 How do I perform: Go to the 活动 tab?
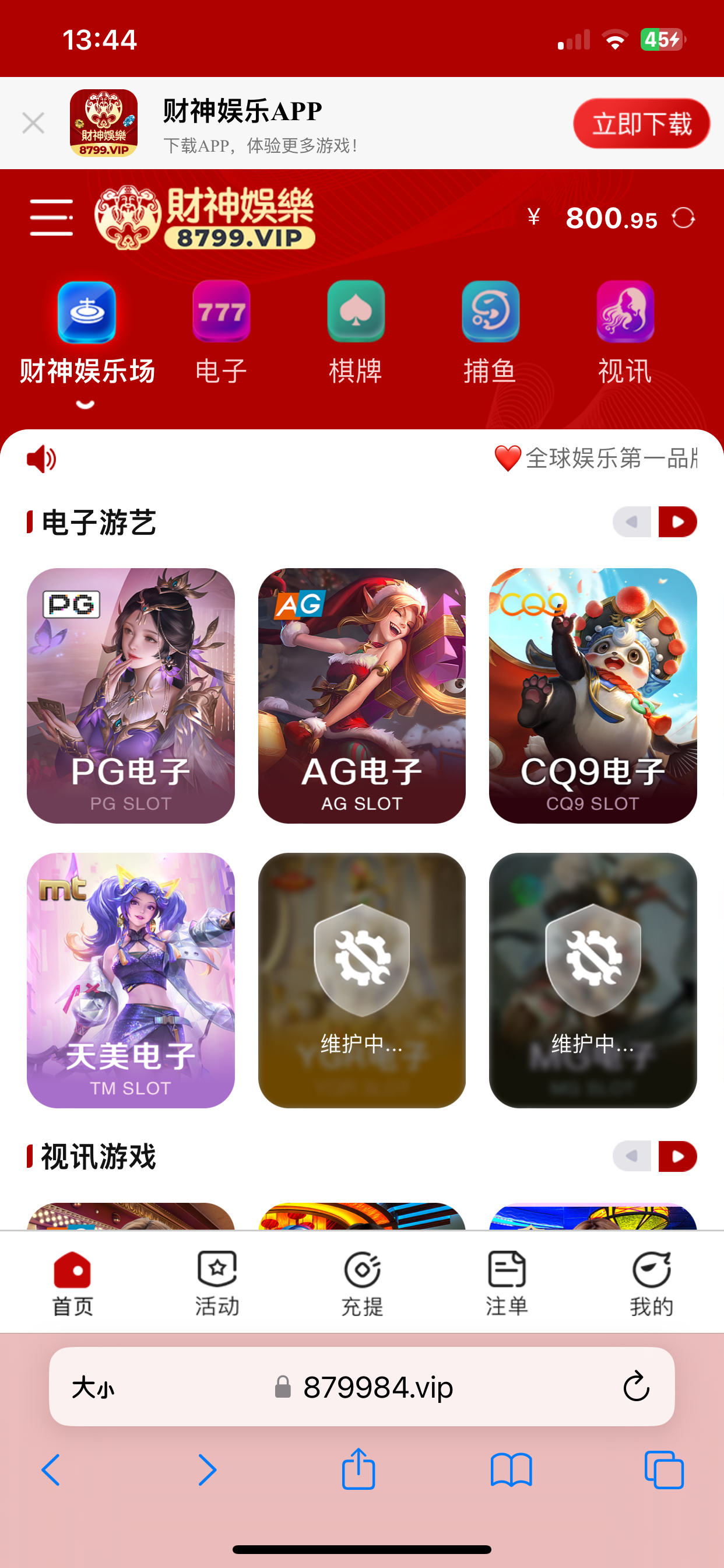[x=217, y=1282]
